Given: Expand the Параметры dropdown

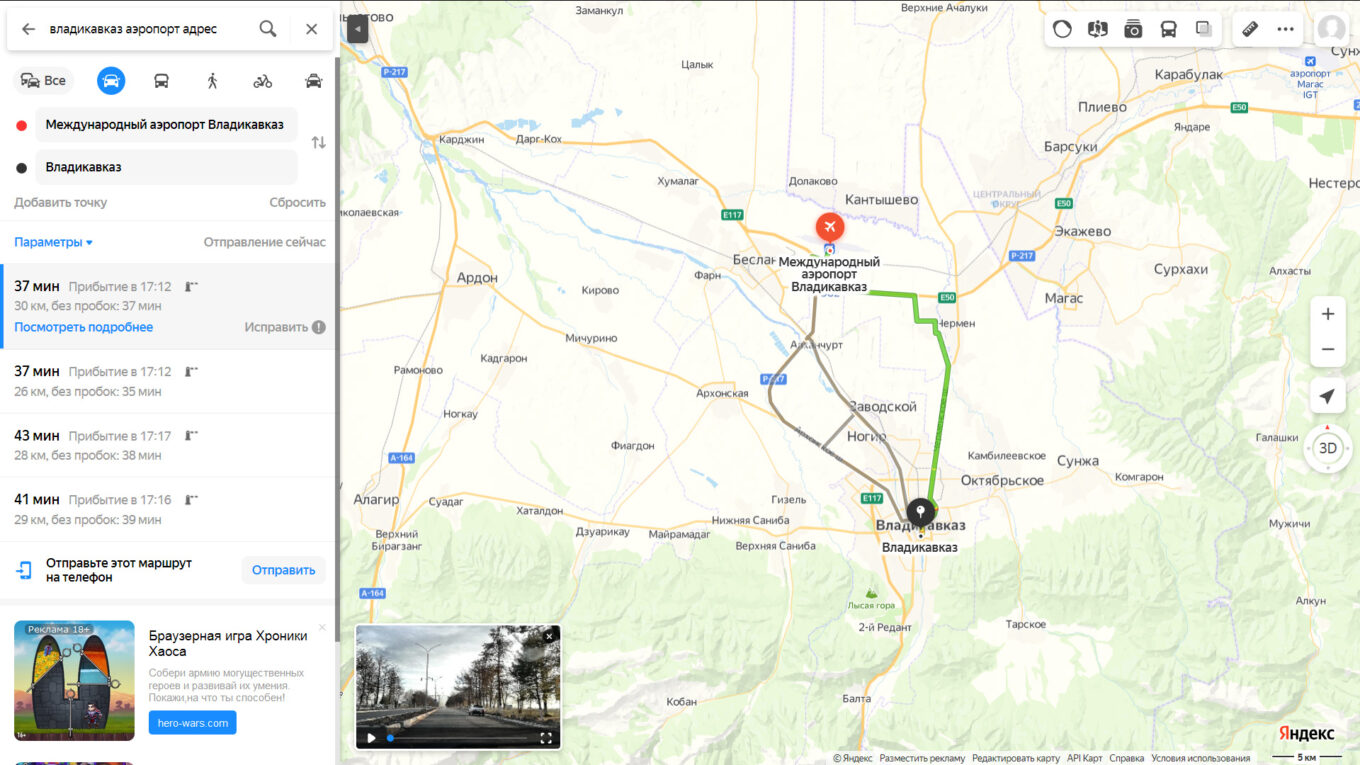Looking at the screenshot, I should [x=53, y=242].
